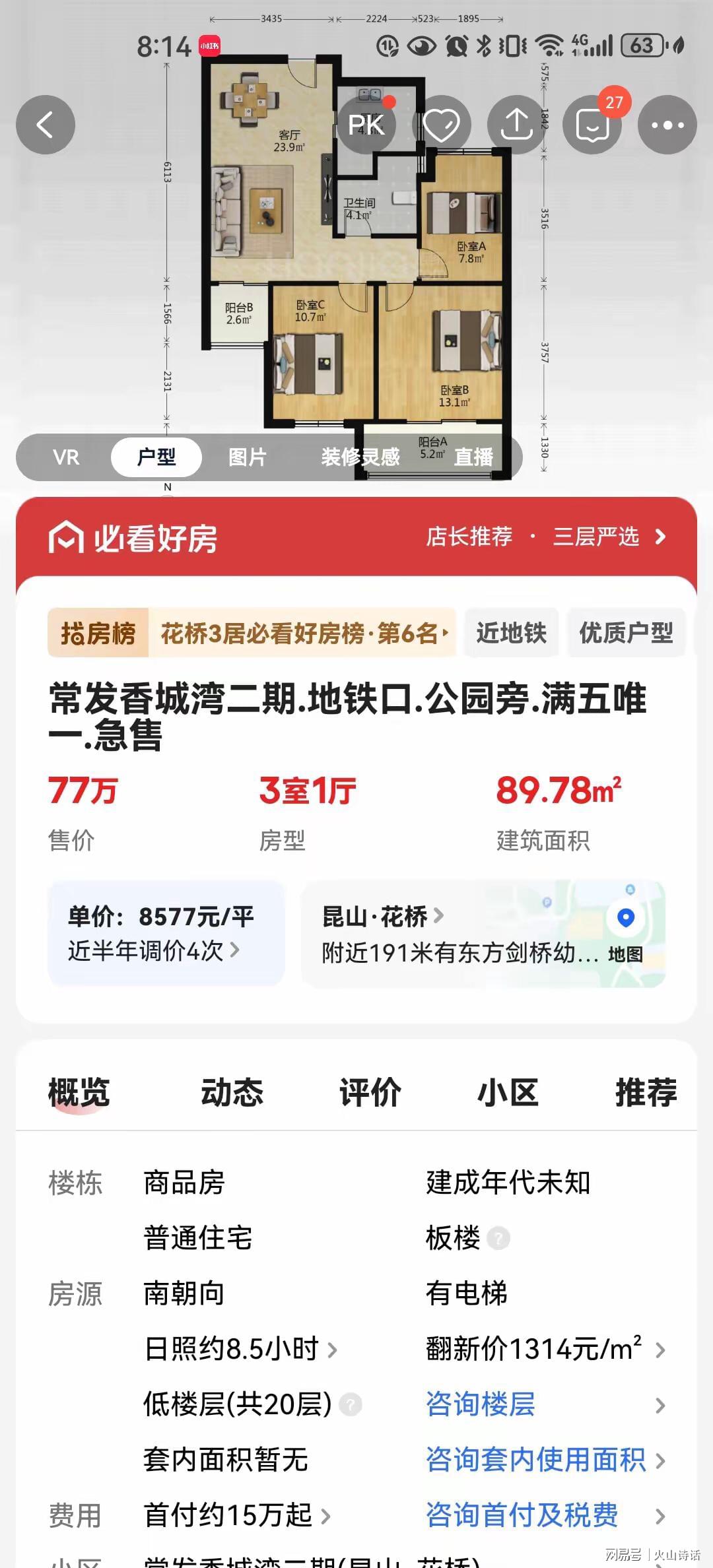Share this house listing
The image size is (713, 1568).
[x=516, y=125]
